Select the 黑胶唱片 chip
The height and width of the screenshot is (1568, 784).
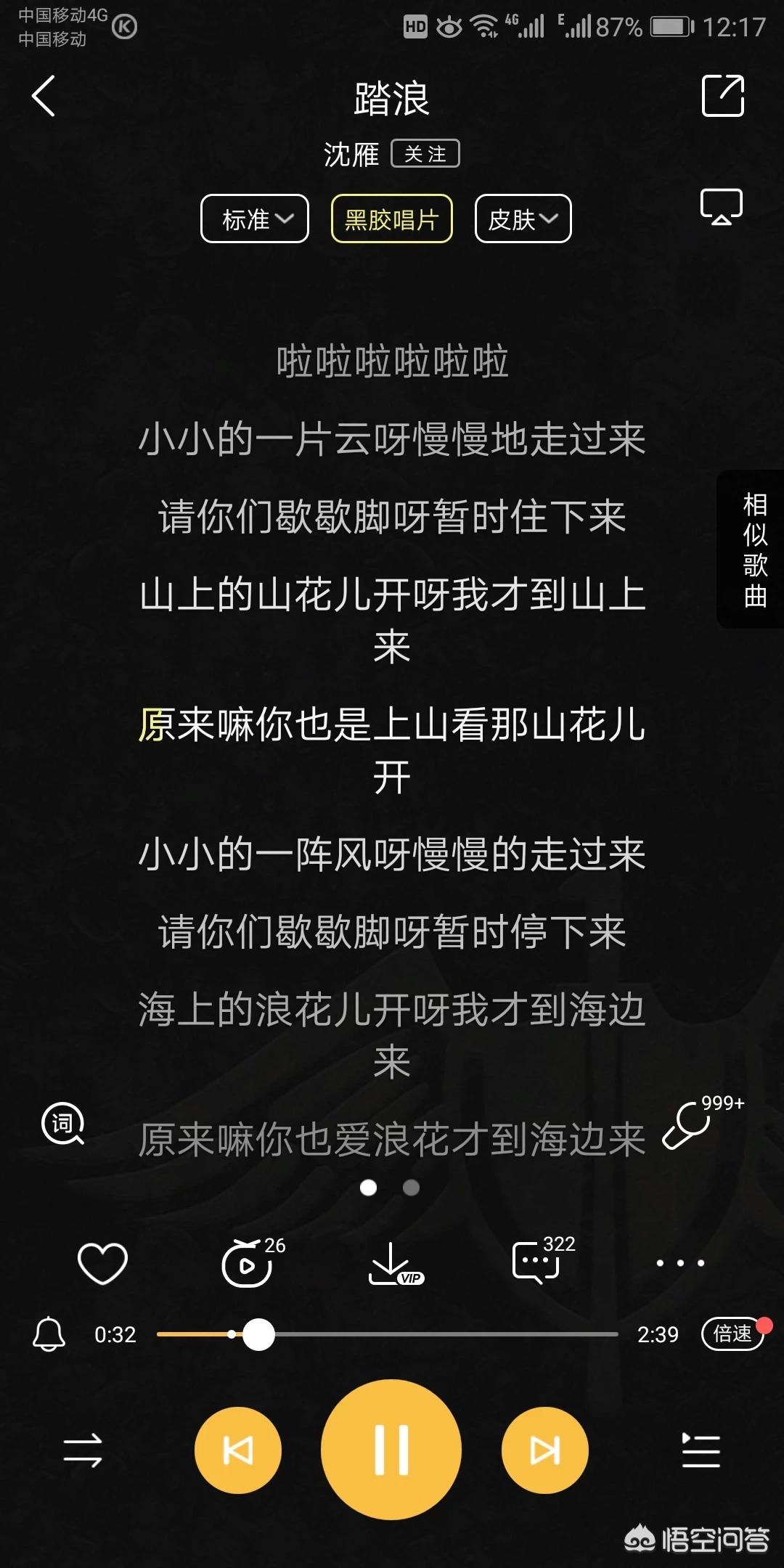click(x=392, y=219)
